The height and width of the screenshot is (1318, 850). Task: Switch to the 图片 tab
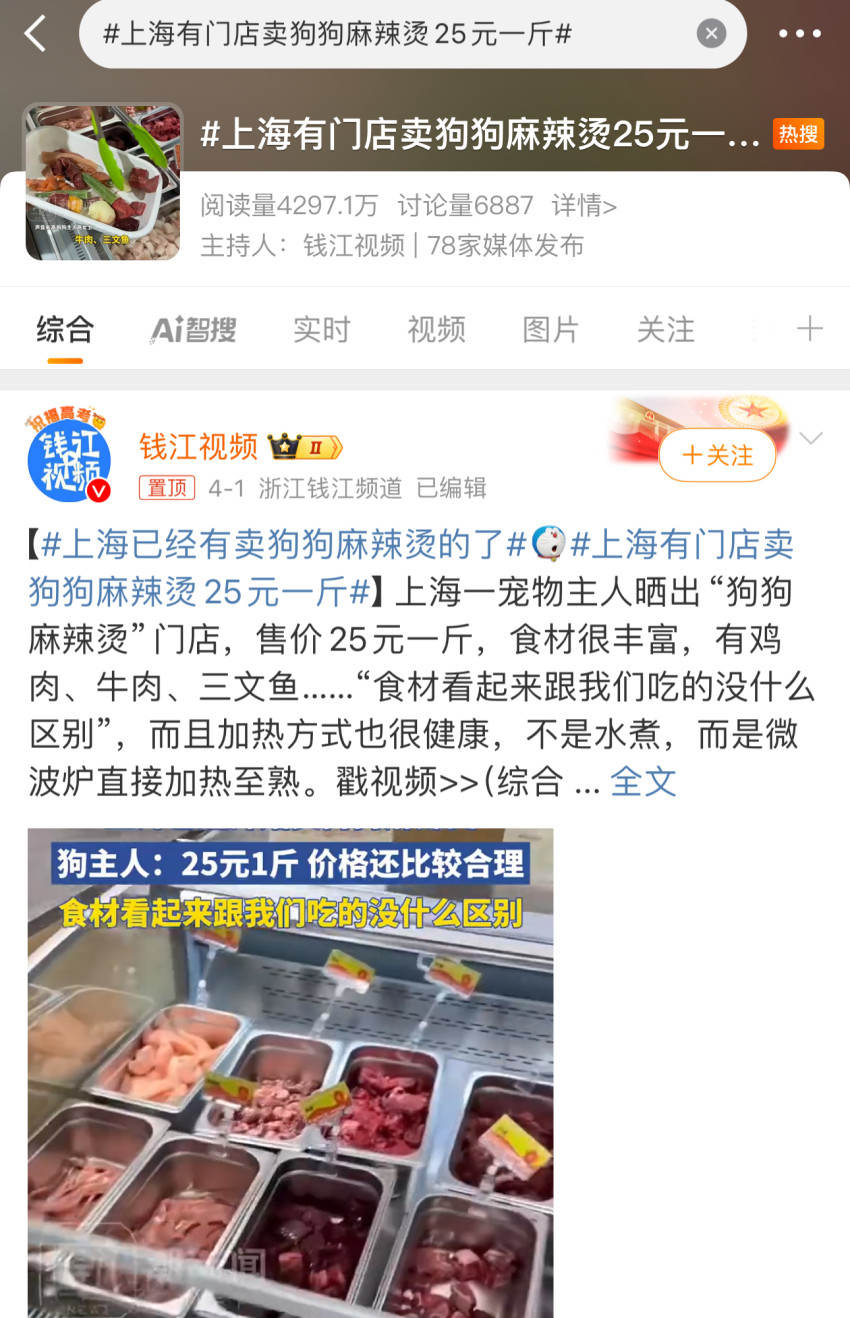(549, 329)
